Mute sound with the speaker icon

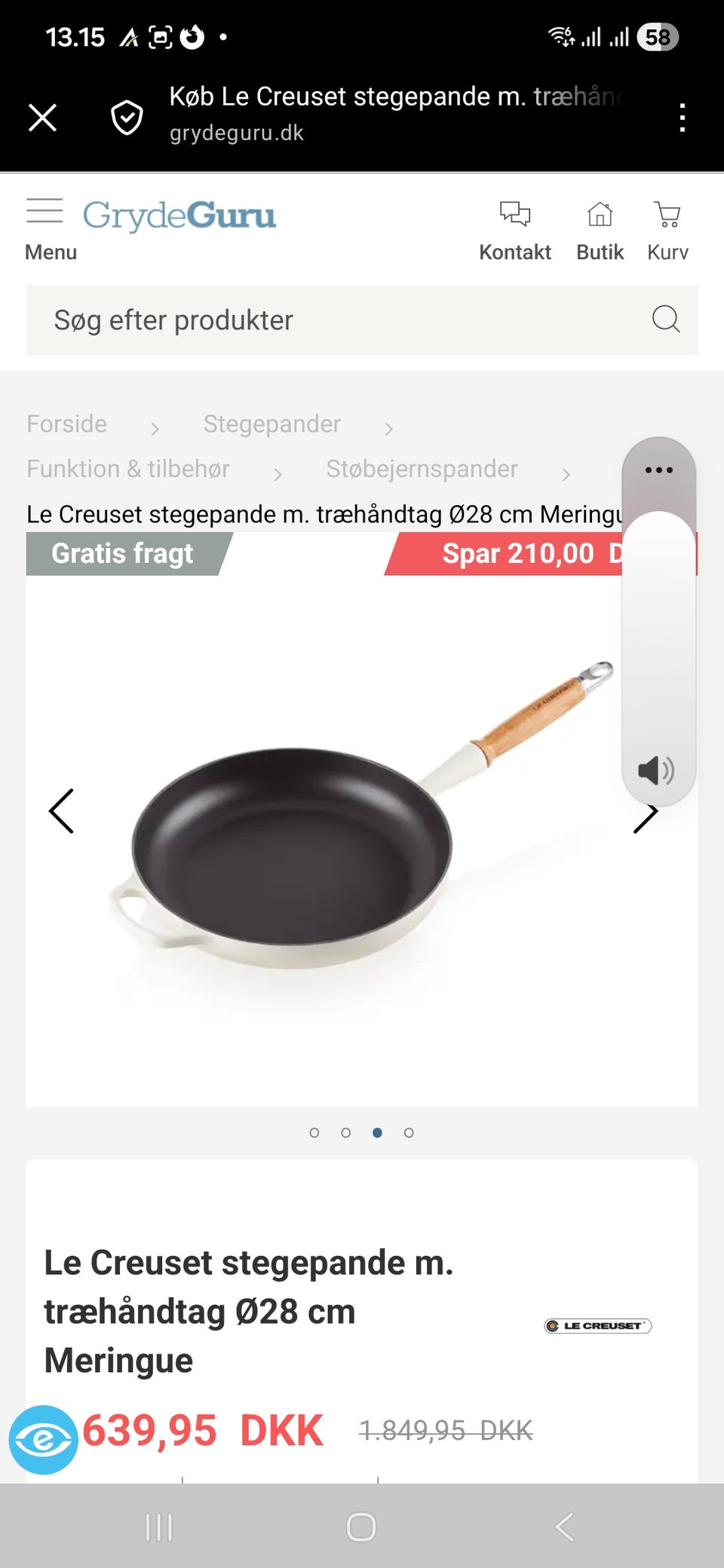pos(655,770)
